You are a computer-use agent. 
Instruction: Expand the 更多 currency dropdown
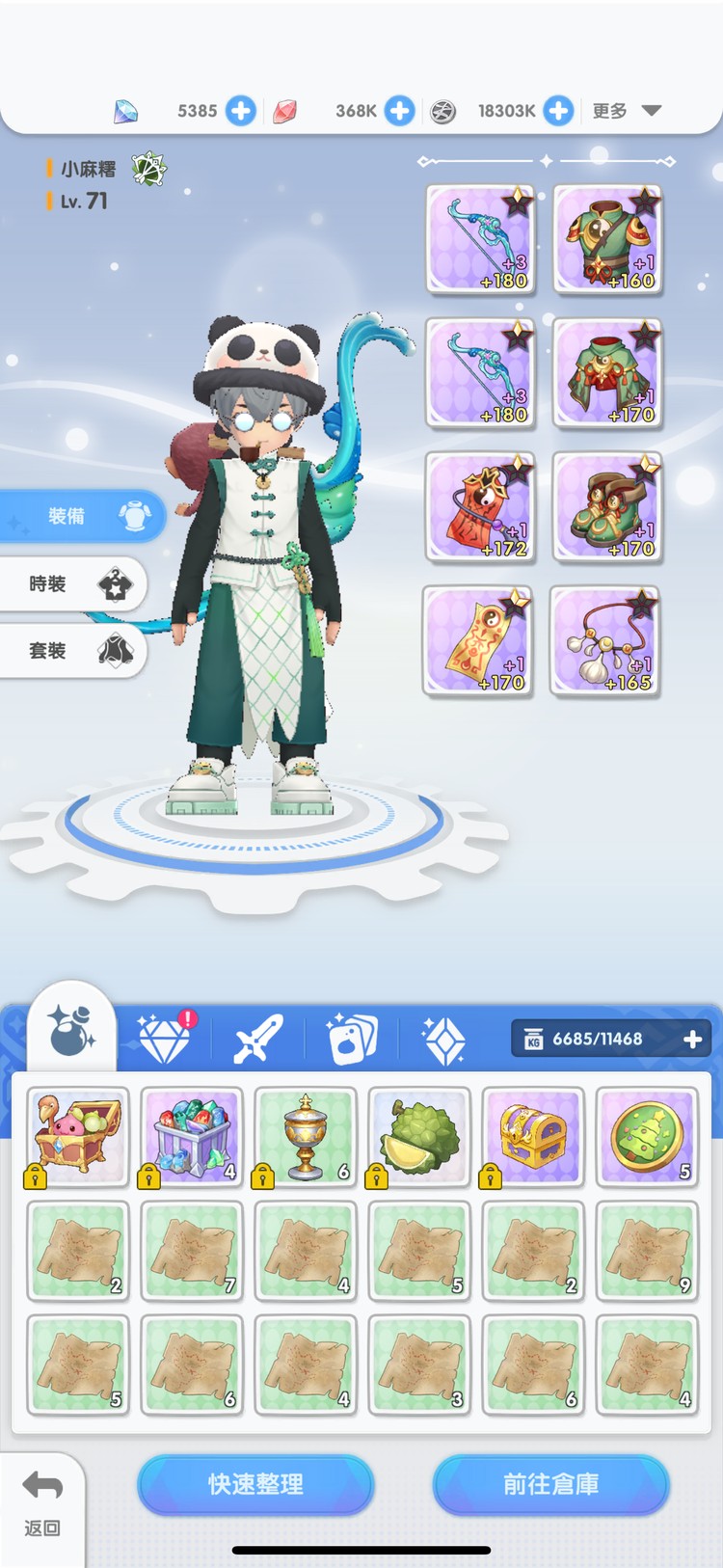[x=627, y=111]
